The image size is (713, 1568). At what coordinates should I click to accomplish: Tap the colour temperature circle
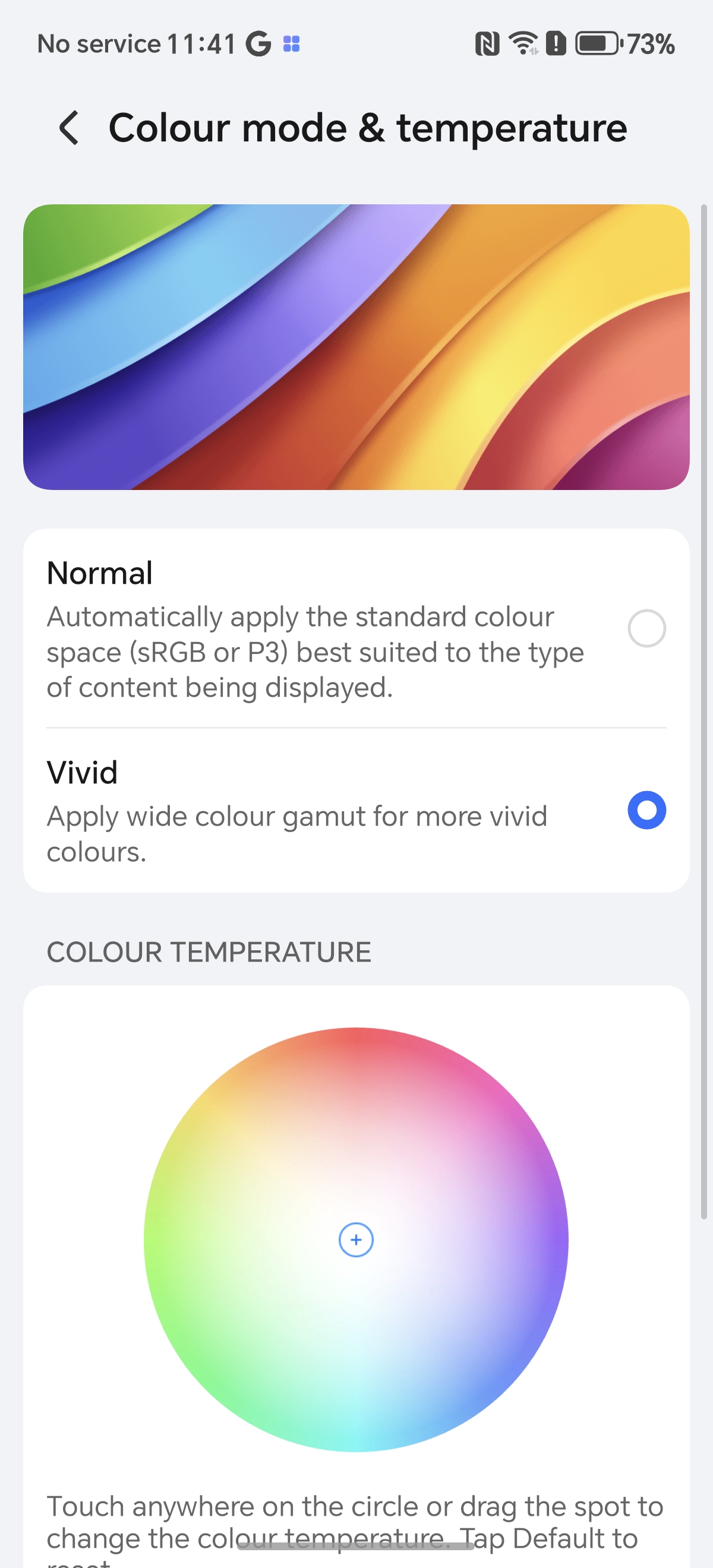coord(355,1240)
